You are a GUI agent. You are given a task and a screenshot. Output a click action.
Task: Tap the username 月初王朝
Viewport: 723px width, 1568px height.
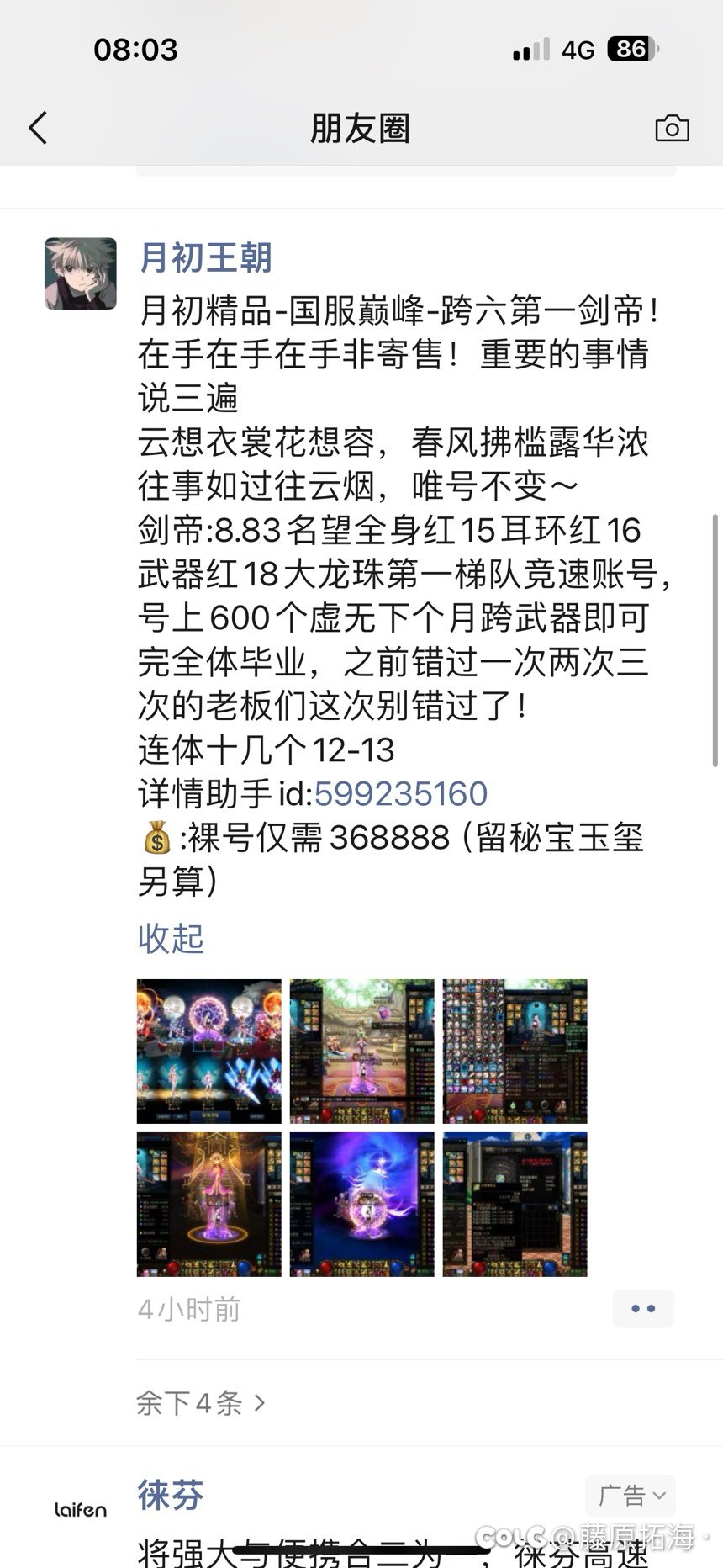pos(205,257)
